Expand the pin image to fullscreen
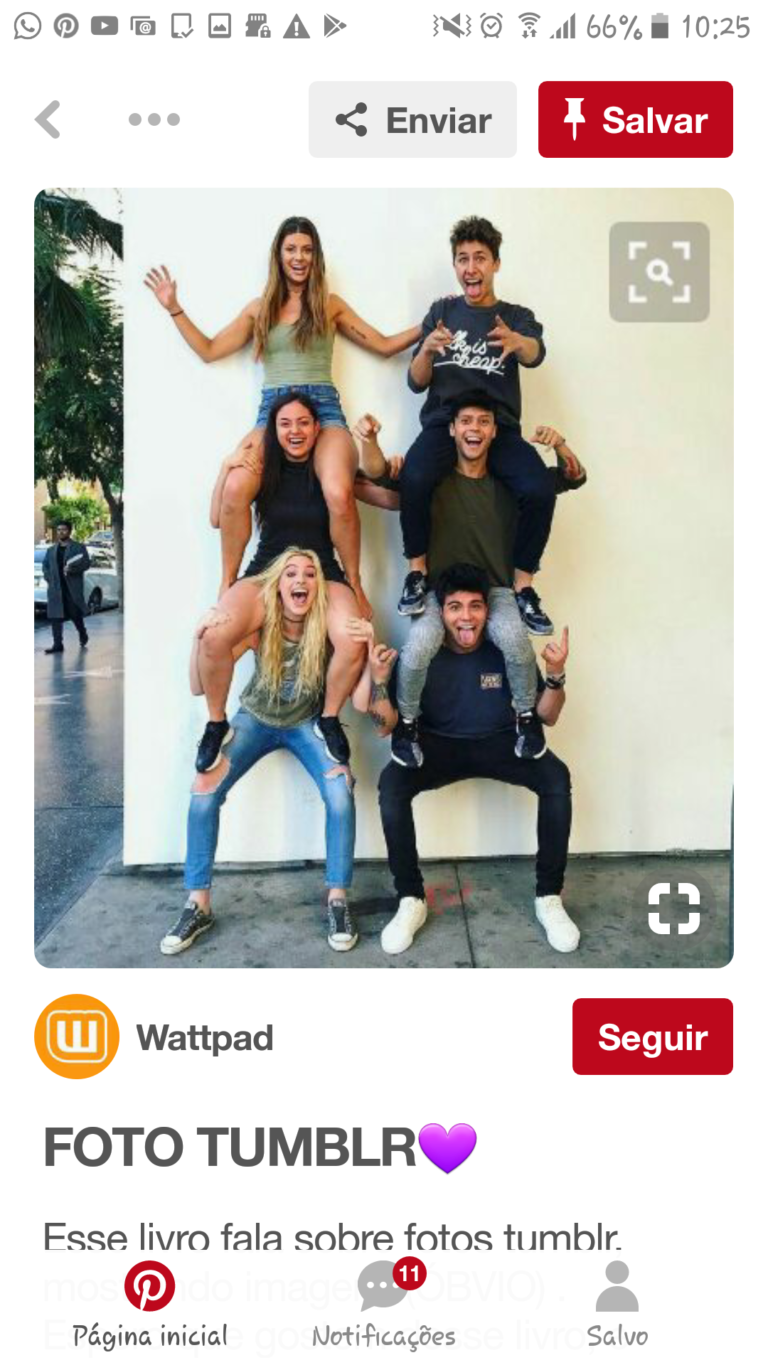Image resolution: width=768 pixels, height=1365 pixels. pos(674,908)
